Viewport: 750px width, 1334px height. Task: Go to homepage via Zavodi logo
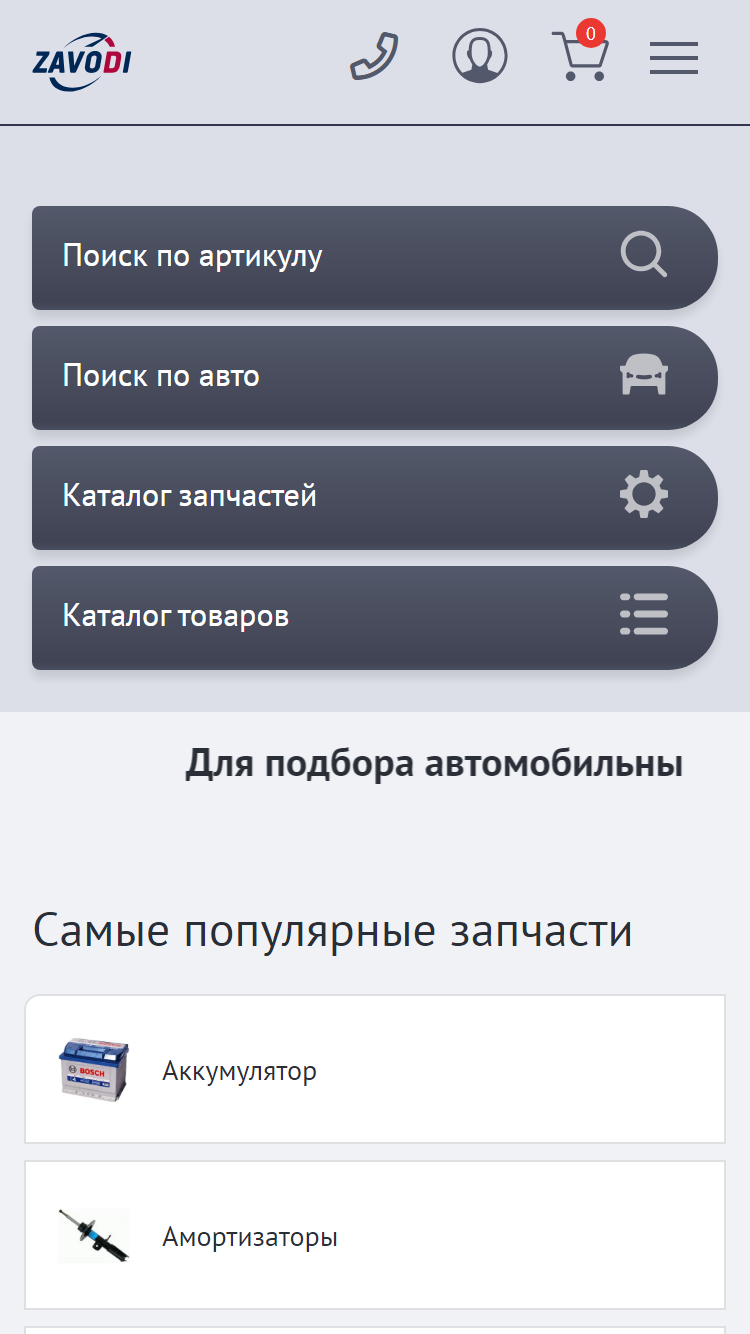(x=82, y=62)
